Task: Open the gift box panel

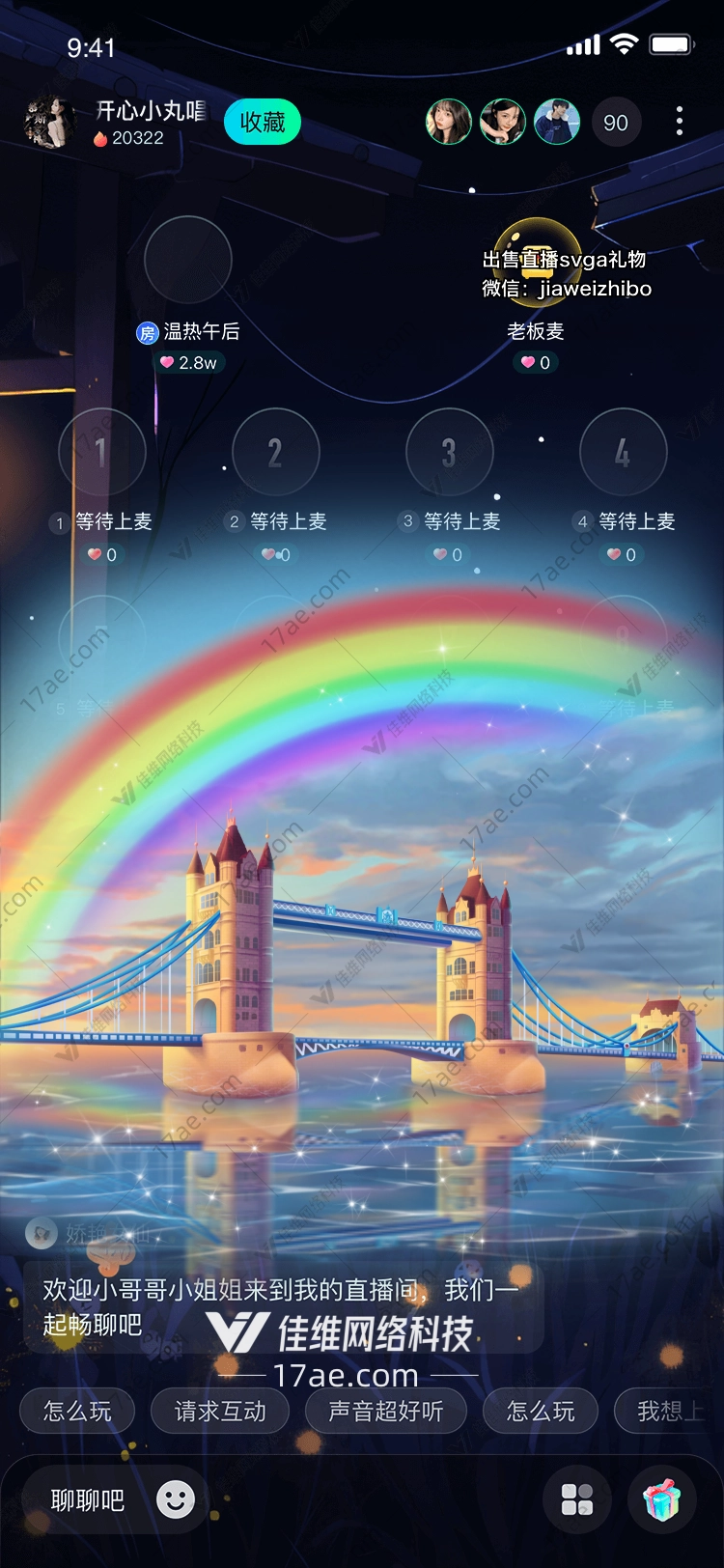Action: pos(662,1499)
